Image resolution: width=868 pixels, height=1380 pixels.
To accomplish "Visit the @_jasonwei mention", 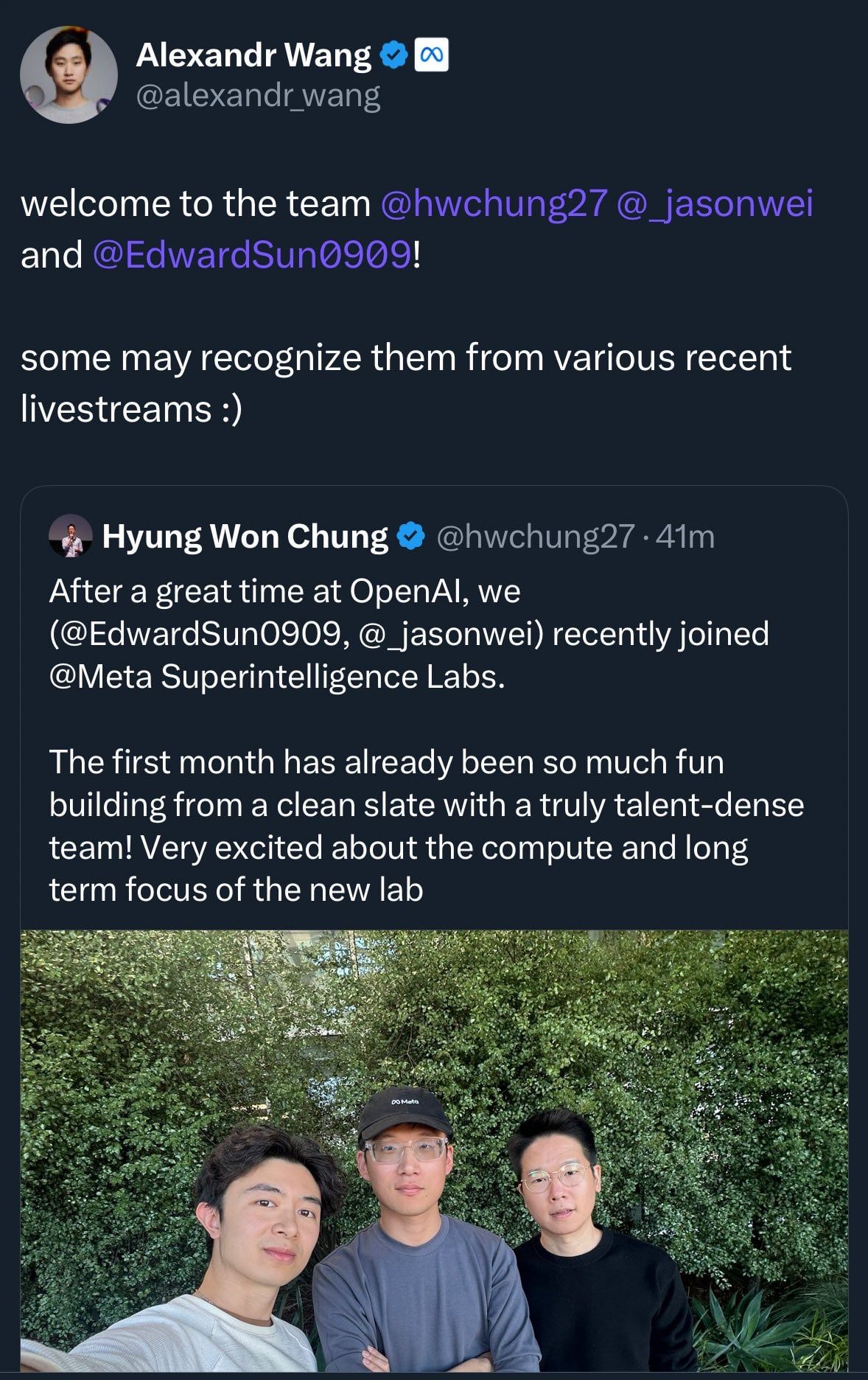I will coord(713,203).
